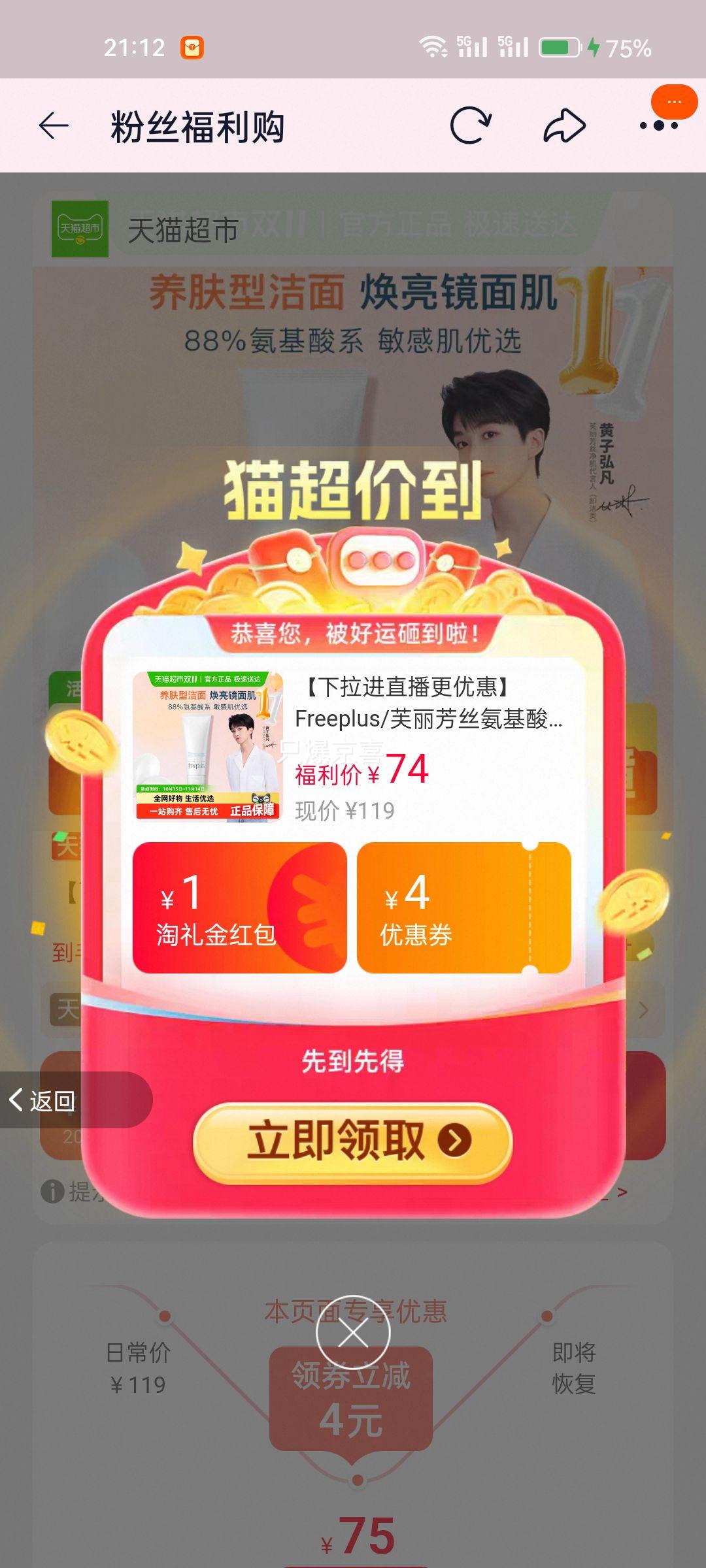Share this fan welfare page
The height and width of the screenshot is (1568, 706).
pos(564,126)
